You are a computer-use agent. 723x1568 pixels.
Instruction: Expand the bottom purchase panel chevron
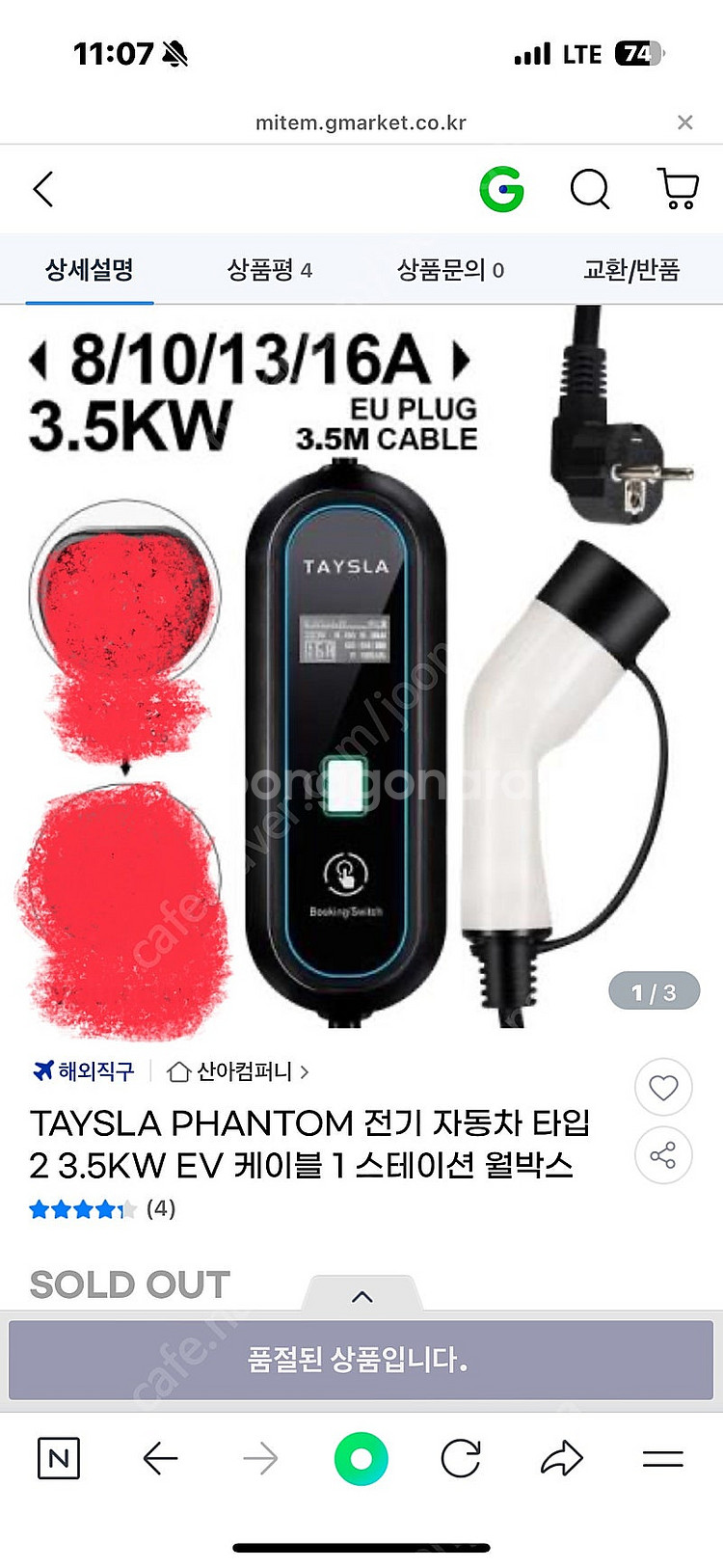tap(362, 1296)
